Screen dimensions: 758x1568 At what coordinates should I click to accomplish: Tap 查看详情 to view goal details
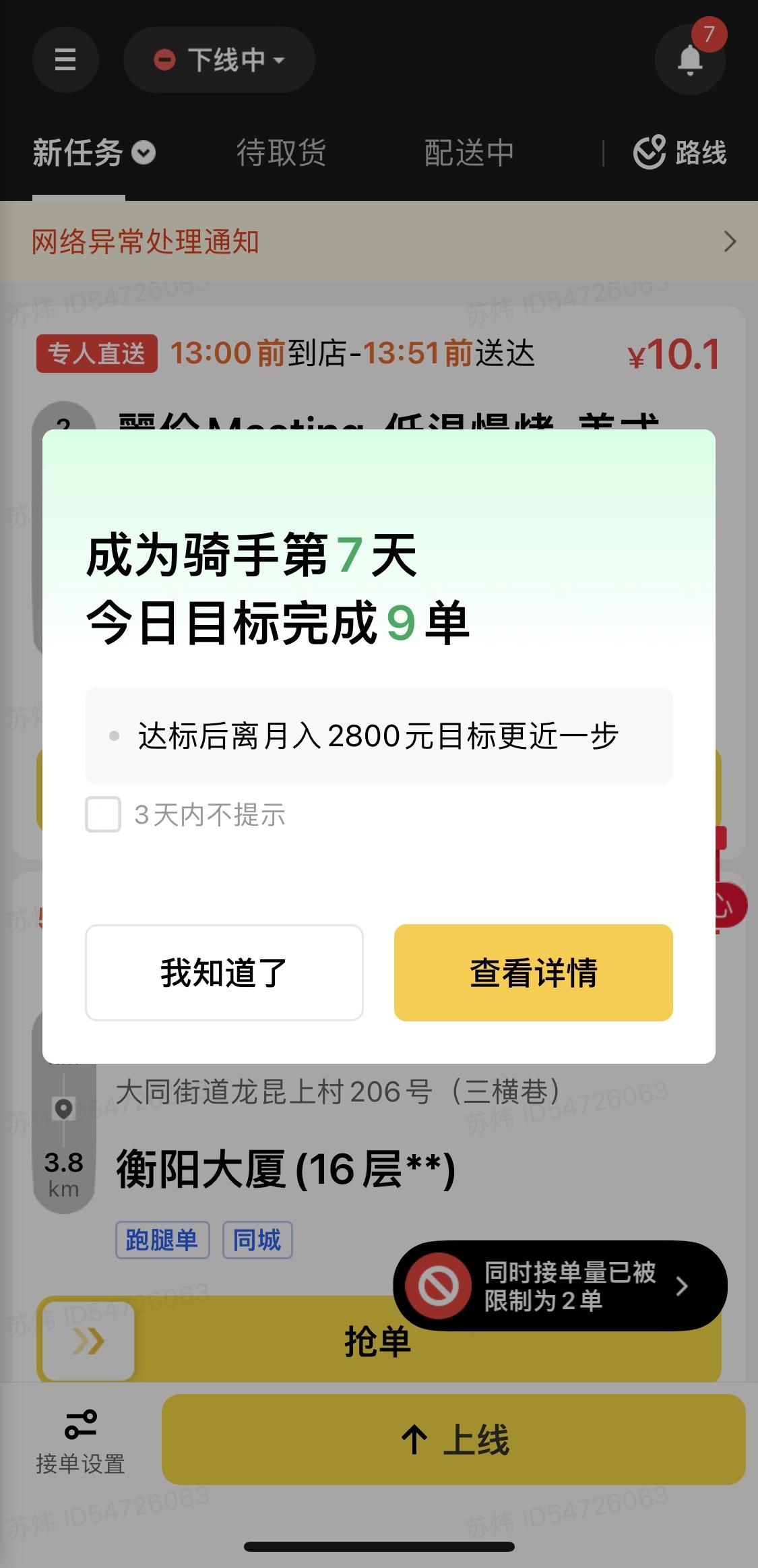[x=533, y=972]
